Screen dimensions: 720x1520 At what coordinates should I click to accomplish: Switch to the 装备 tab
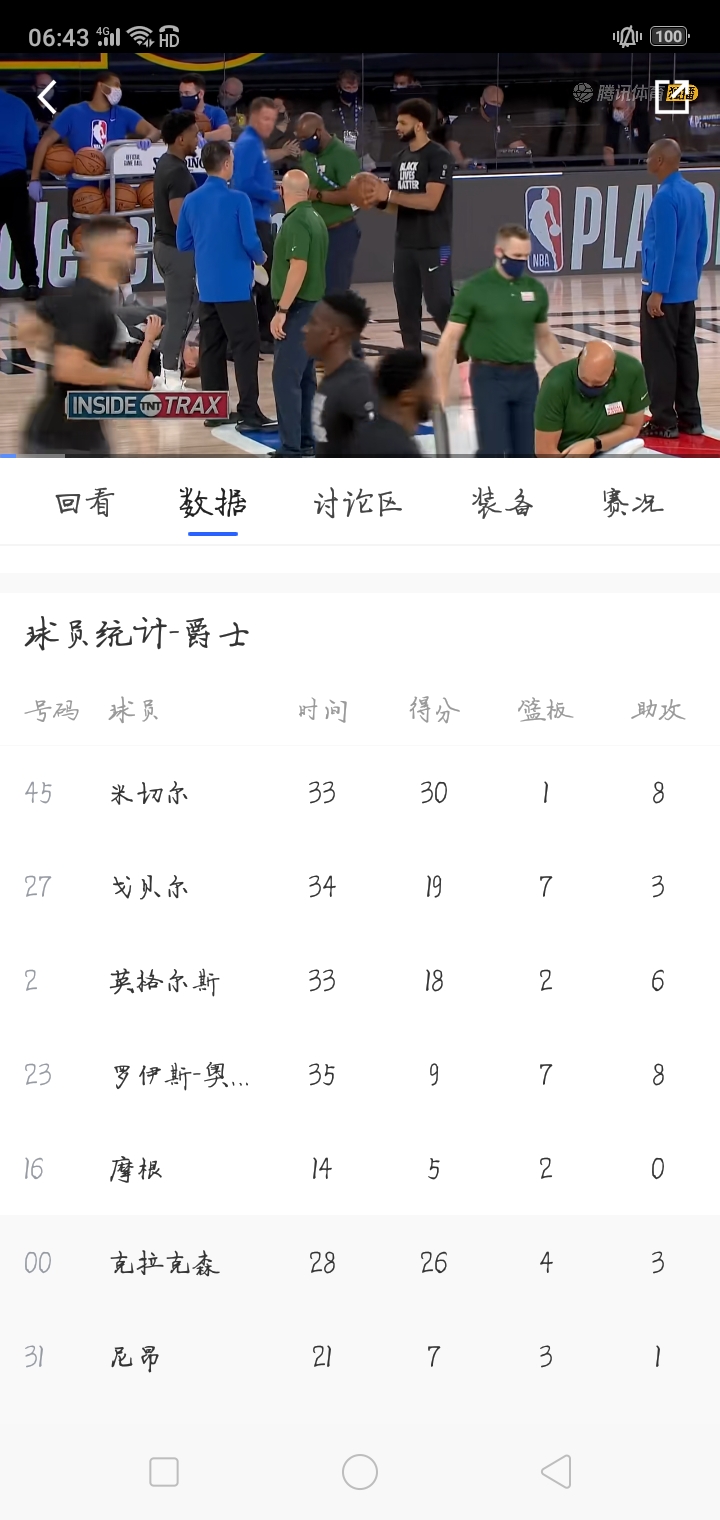[502, 503]
